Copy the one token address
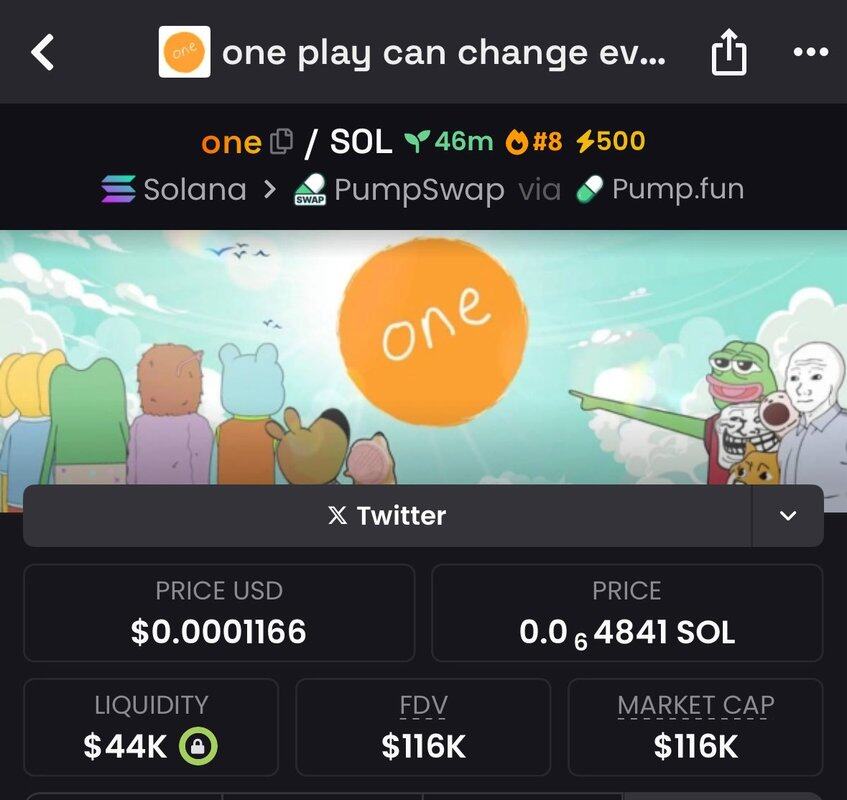Screen dimensions: 847x800 tap(282, 141)
